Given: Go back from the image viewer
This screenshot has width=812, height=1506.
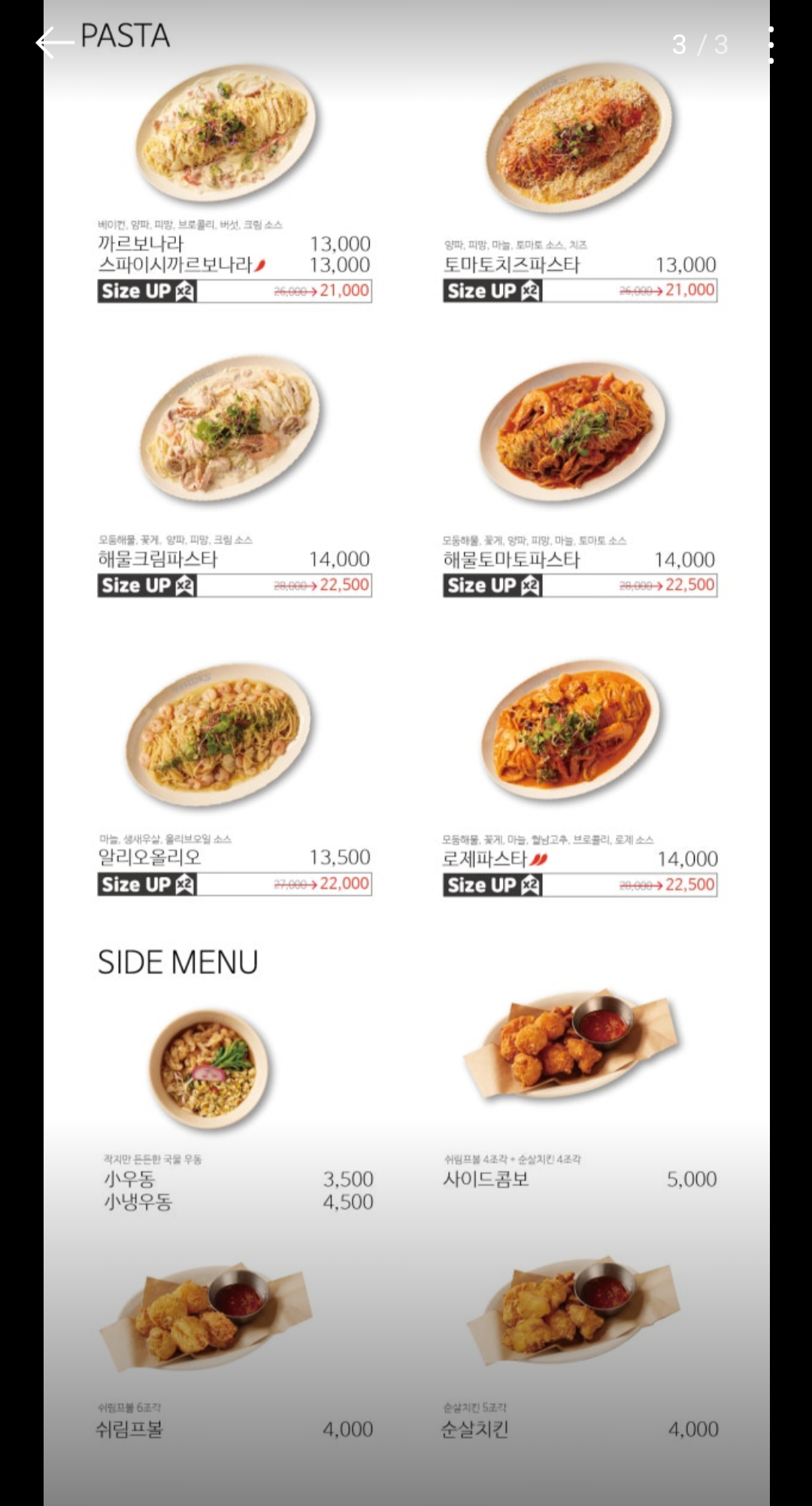Looking at the screenshot, I should click(x=54, y=42).
